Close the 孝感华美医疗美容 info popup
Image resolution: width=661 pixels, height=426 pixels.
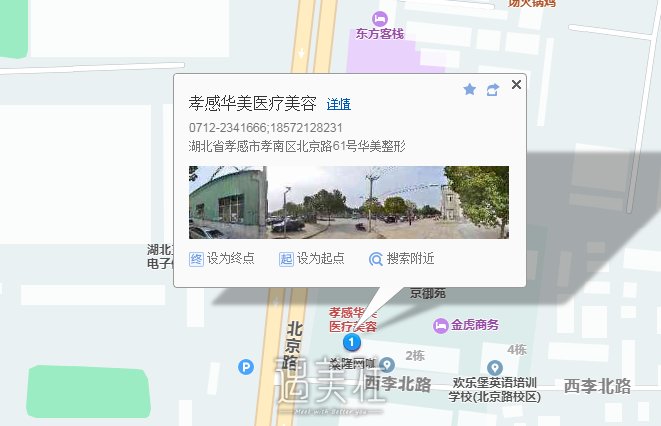click(x=516, y=85)
